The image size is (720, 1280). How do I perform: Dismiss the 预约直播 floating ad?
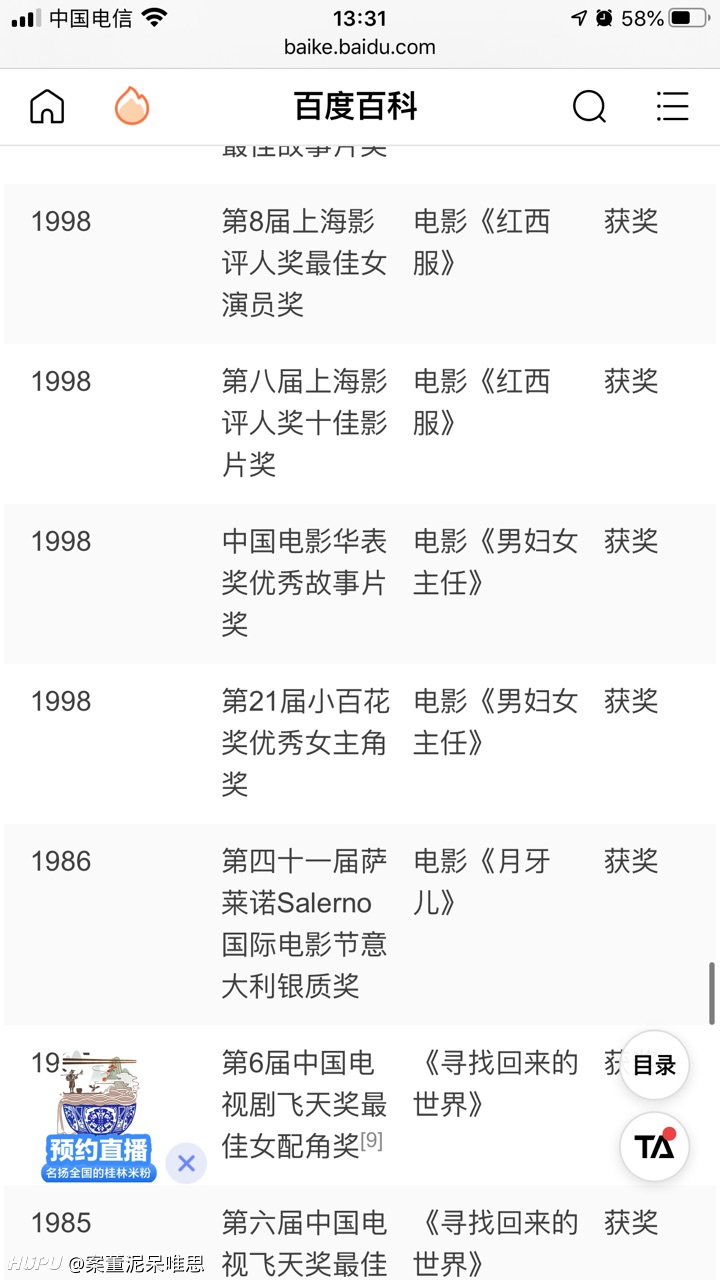(x=186, y=1163)
